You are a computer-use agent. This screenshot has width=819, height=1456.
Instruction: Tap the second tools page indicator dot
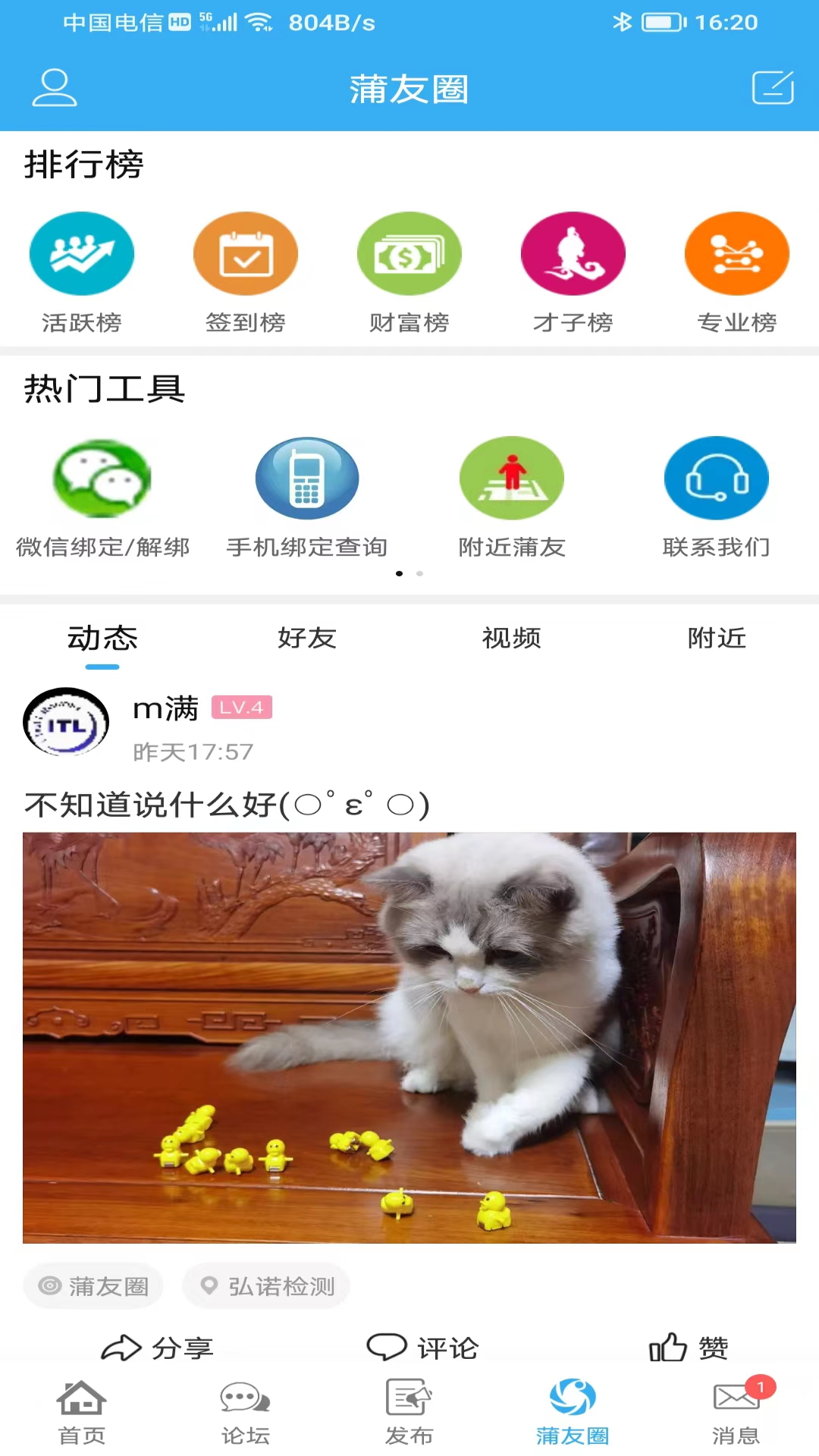coord(419,574)
